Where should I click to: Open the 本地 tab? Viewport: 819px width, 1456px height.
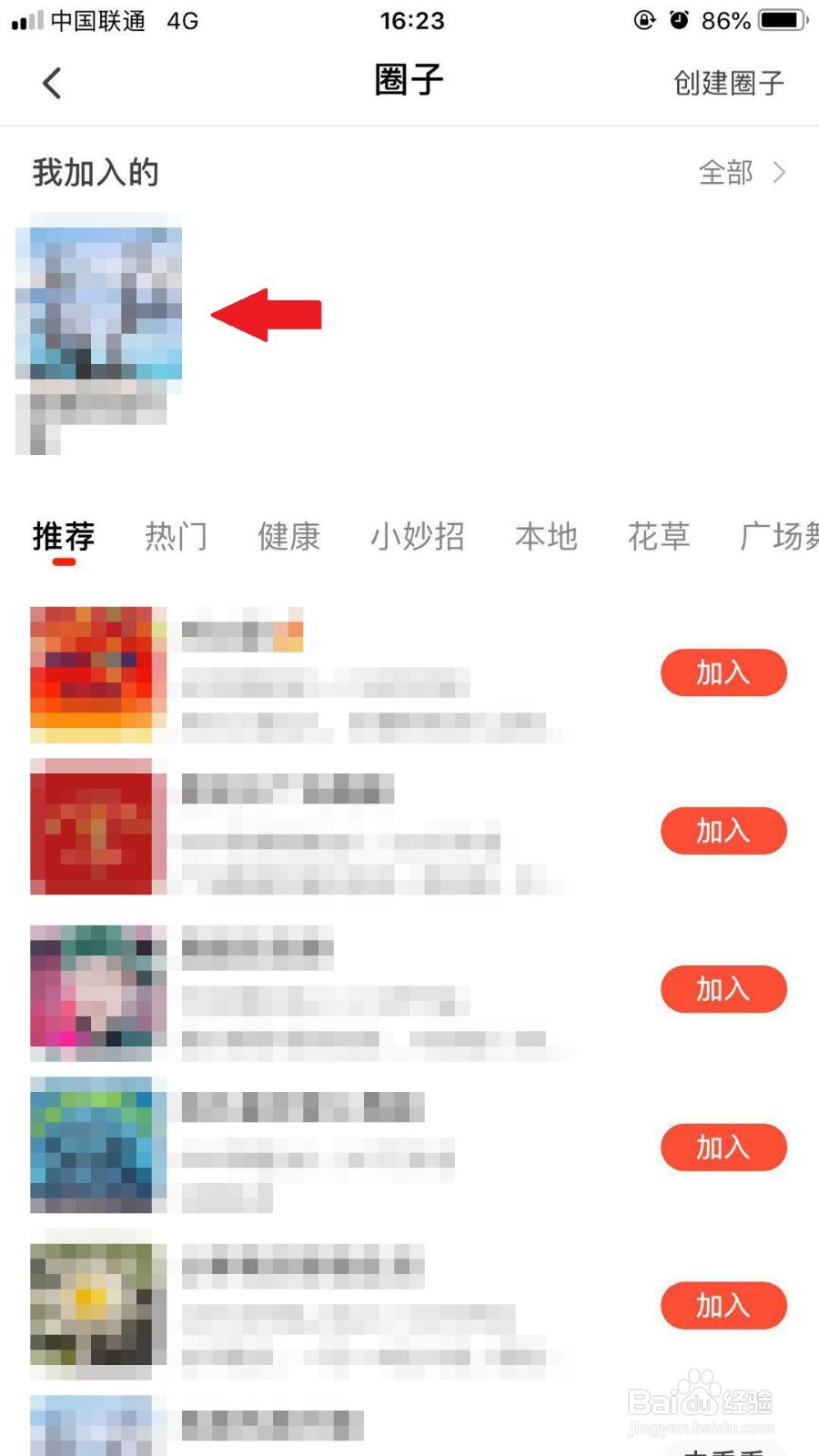(x=546, y=537)
